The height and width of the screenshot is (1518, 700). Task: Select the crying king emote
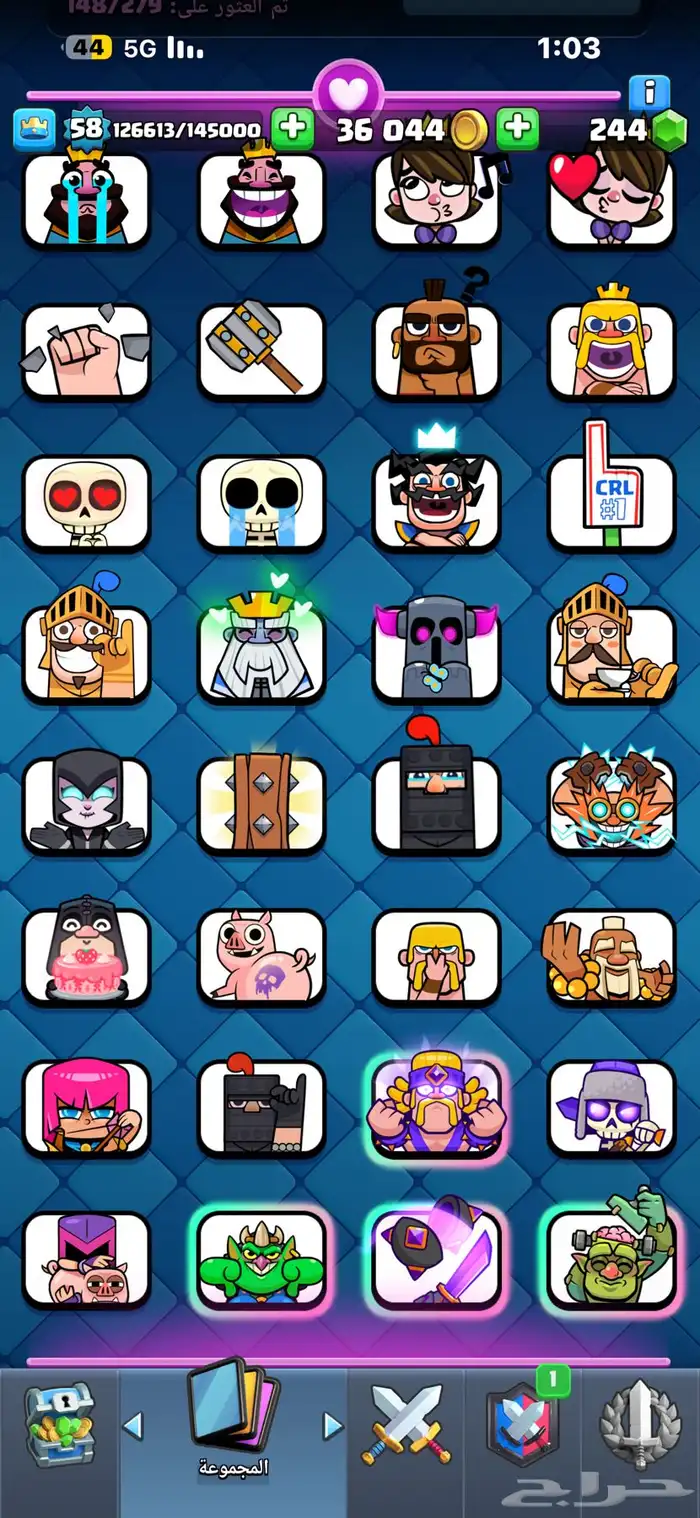click(86, 200)
